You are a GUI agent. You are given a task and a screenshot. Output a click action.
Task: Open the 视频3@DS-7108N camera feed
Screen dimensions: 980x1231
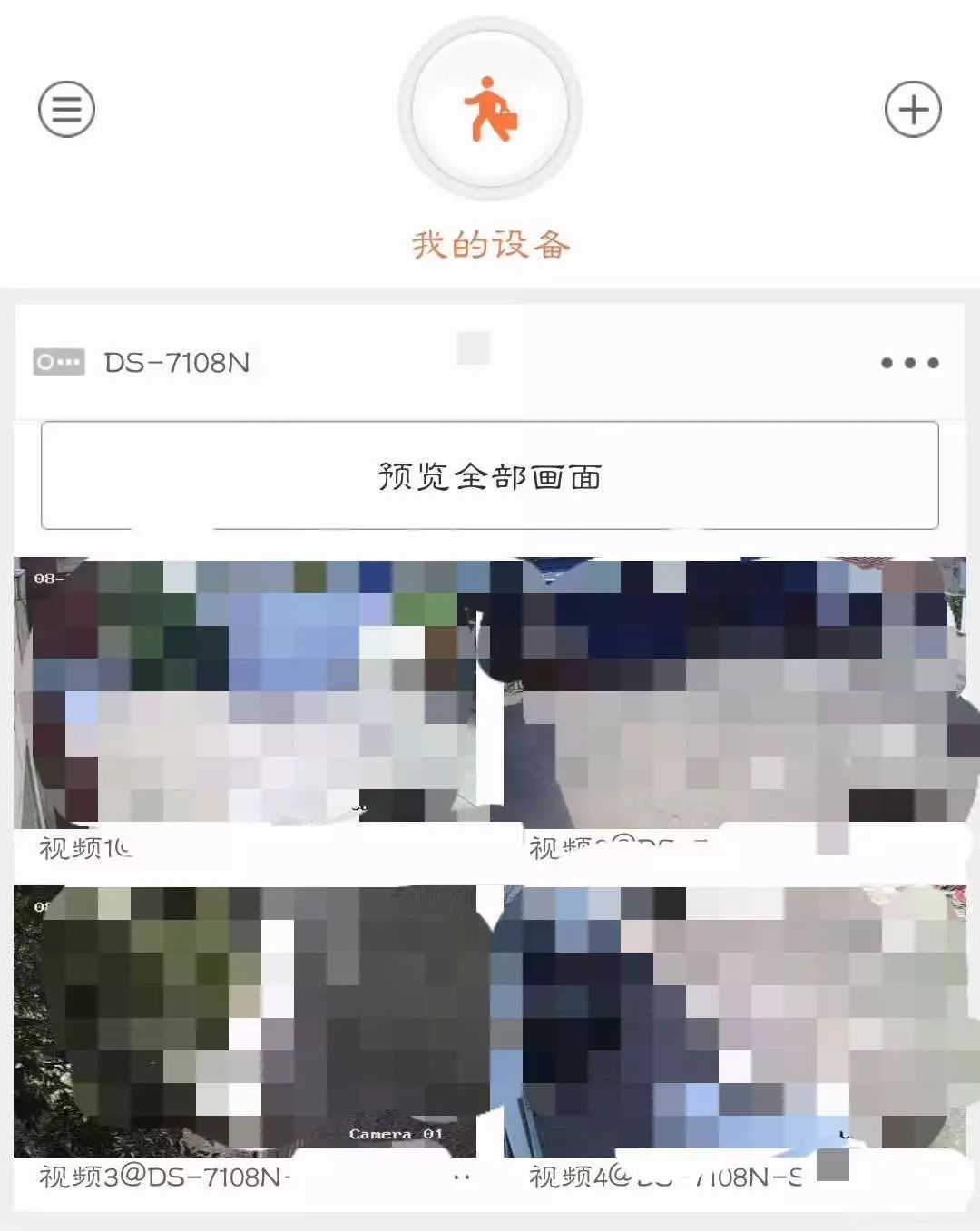[x=245, y=1021]
